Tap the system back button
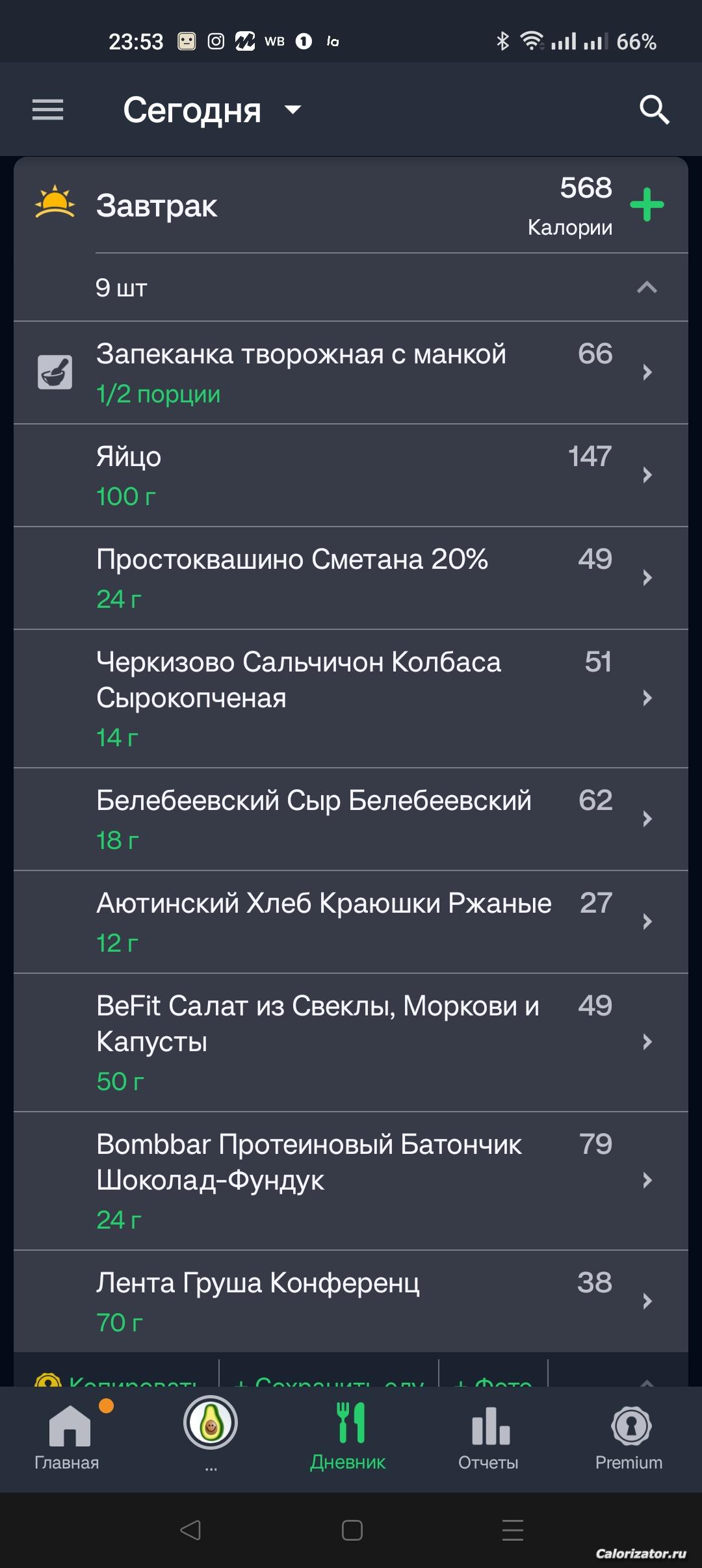This screenshot has height=1568, width=702. 190,1530
